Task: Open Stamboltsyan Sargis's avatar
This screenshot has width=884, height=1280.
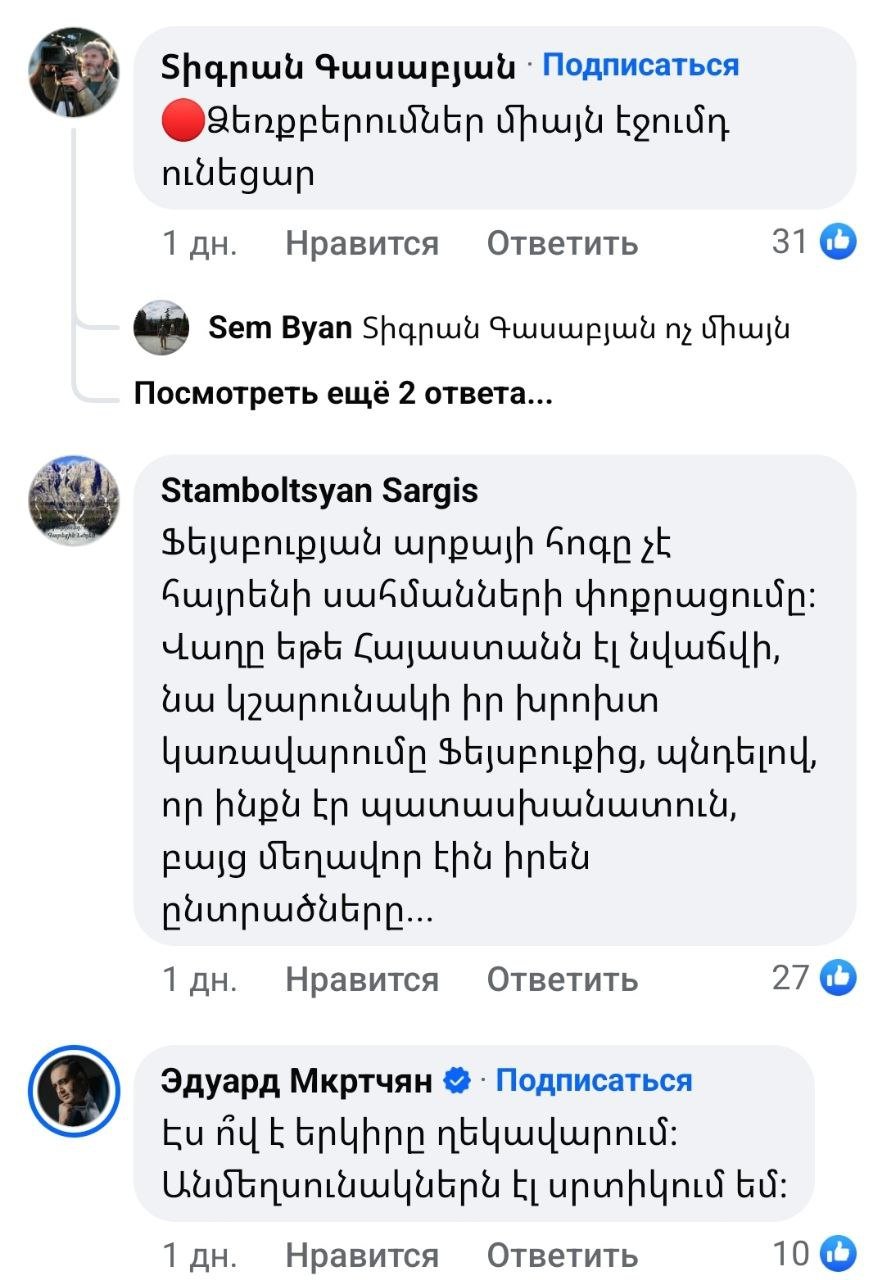Action: (x=74, y=500)
